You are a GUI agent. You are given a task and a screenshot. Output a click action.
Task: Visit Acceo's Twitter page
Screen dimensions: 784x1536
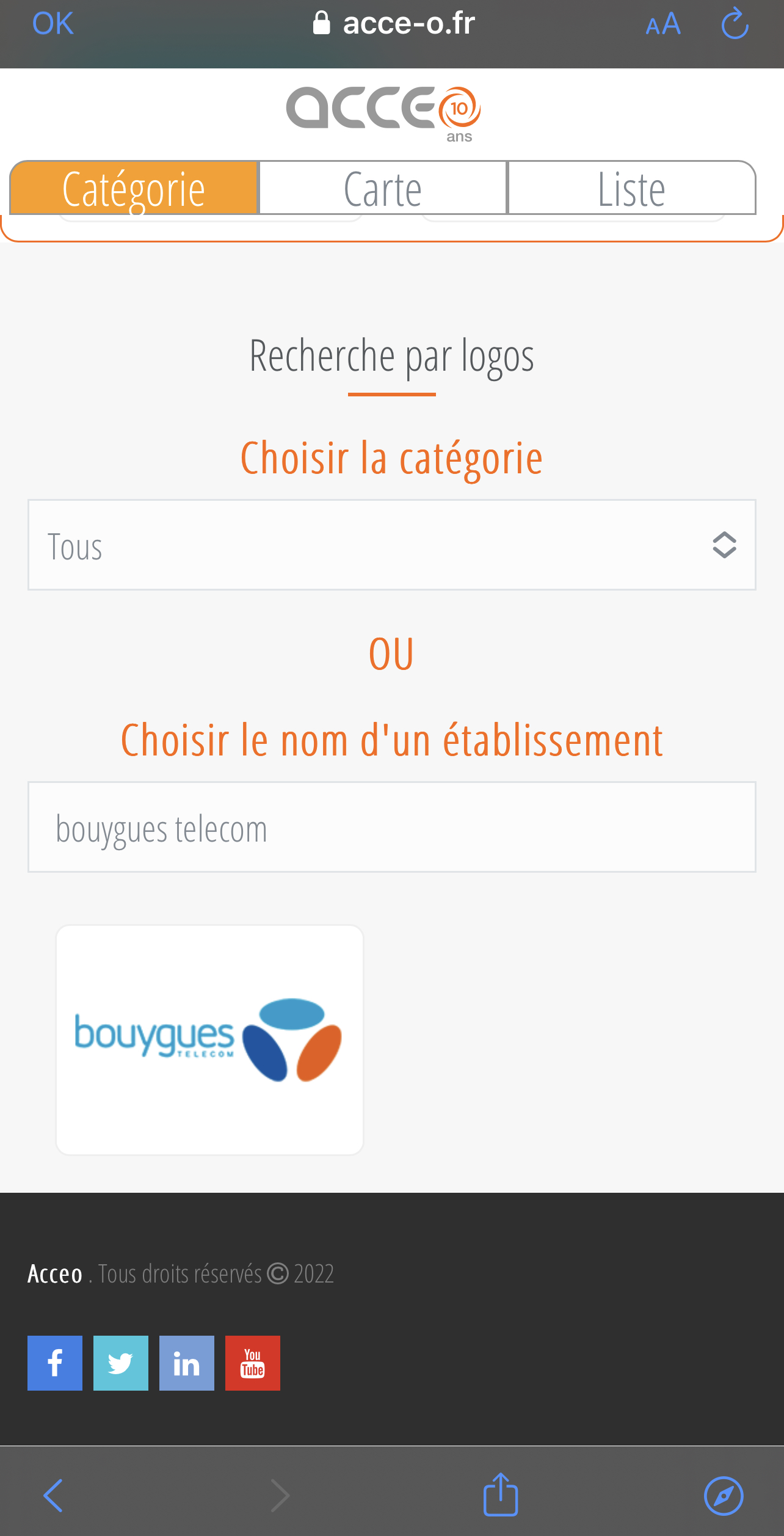(x=121, y=1363)
